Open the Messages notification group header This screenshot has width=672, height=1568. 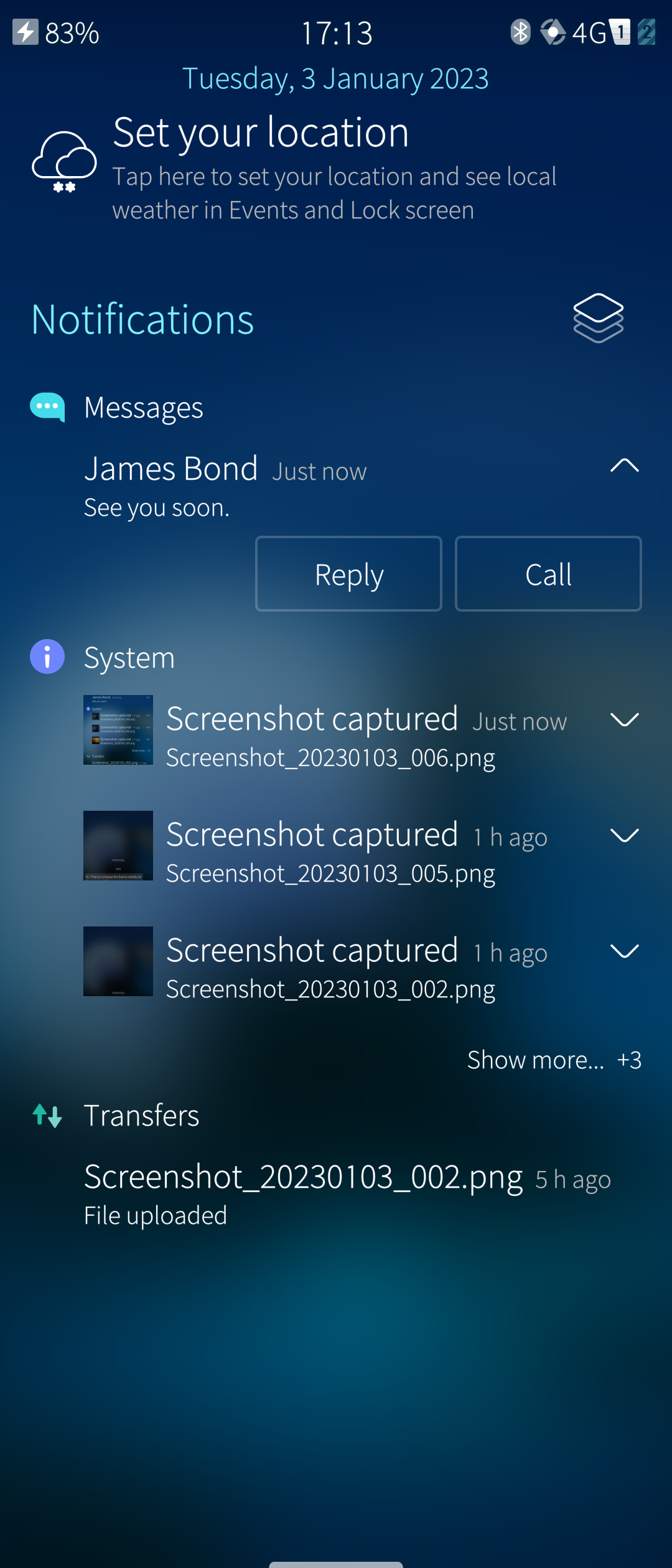click(x=143, y=408)
